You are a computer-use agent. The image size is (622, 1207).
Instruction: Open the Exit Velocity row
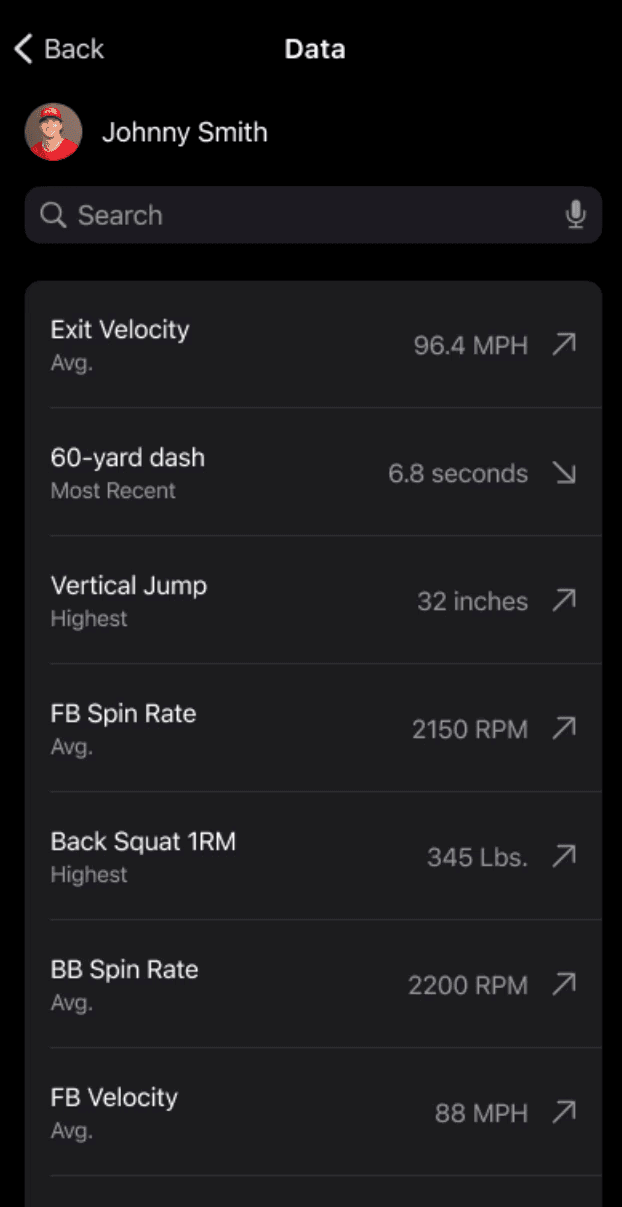click(x=313, y=344)
